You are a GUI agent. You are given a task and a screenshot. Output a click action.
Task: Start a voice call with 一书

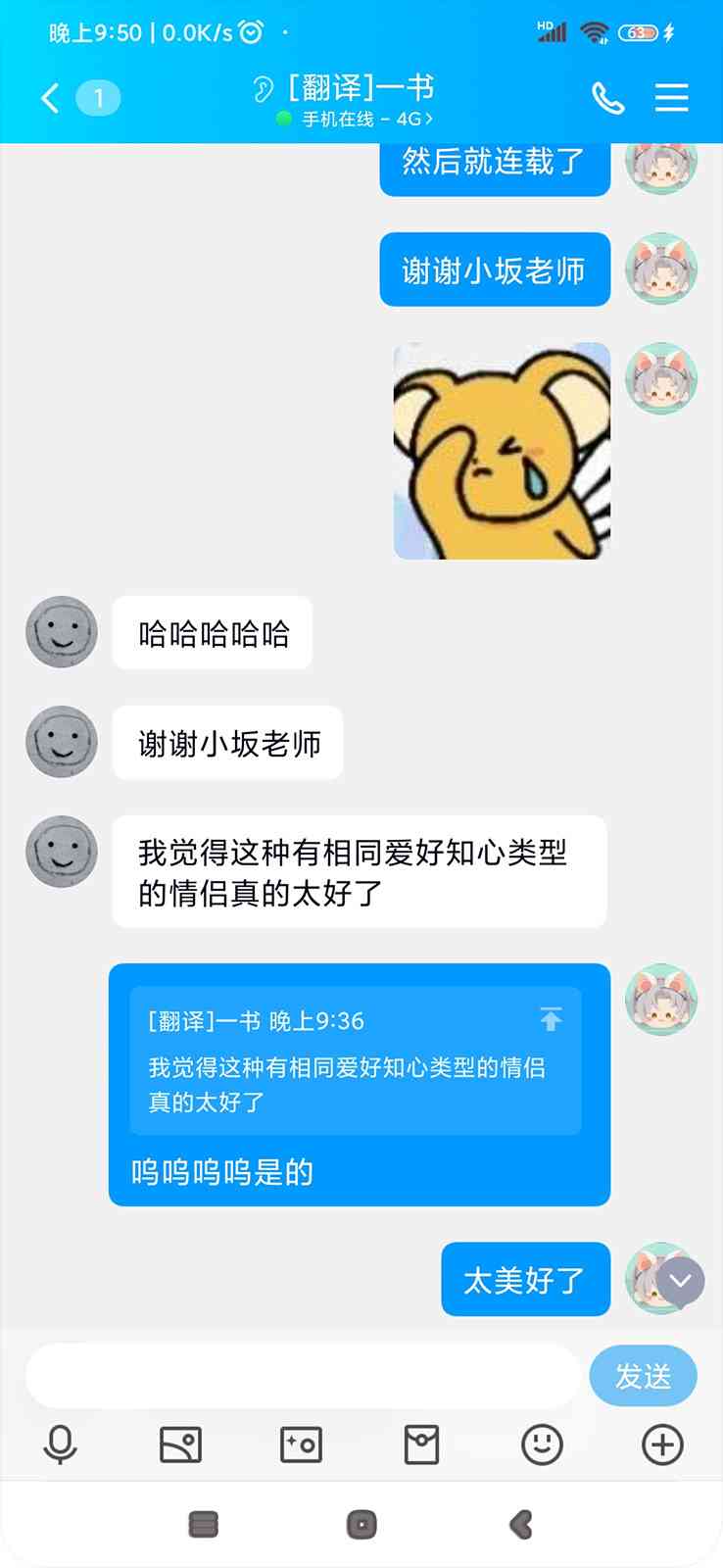(x=608, y=98)
